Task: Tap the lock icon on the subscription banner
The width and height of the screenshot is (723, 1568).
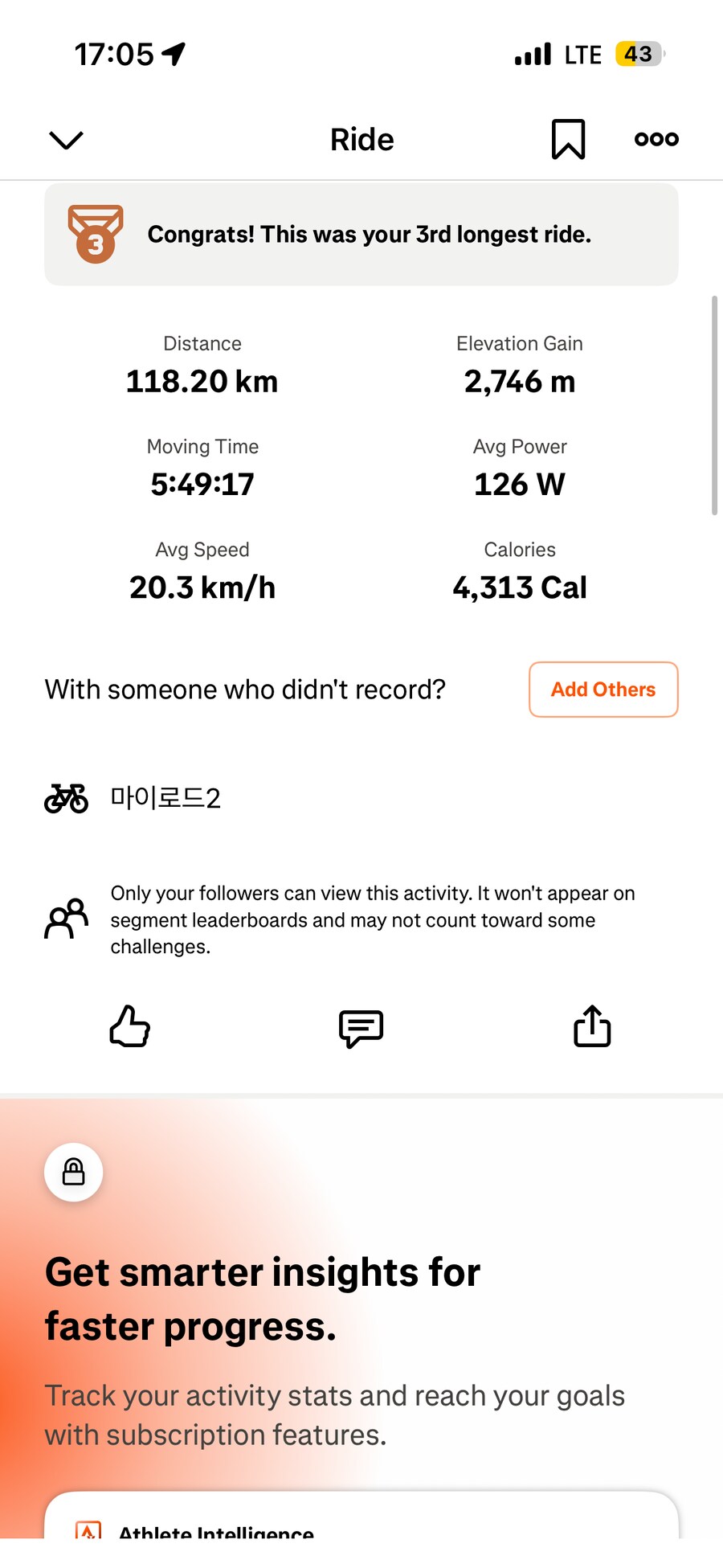Action: 72,1172
